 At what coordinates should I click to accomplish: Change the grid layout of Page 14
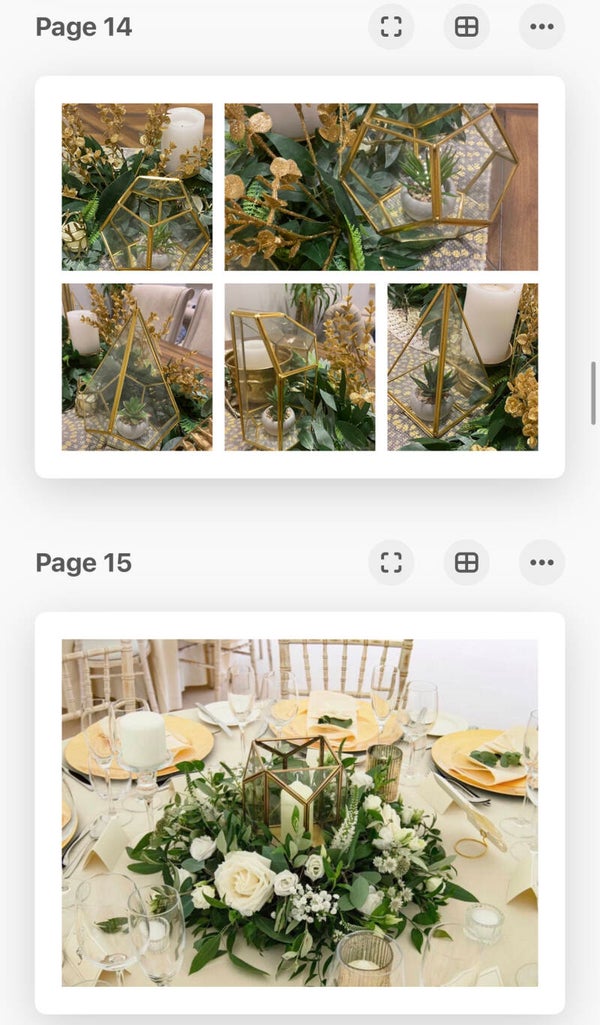pyautogui.click(x=466, y=27)
